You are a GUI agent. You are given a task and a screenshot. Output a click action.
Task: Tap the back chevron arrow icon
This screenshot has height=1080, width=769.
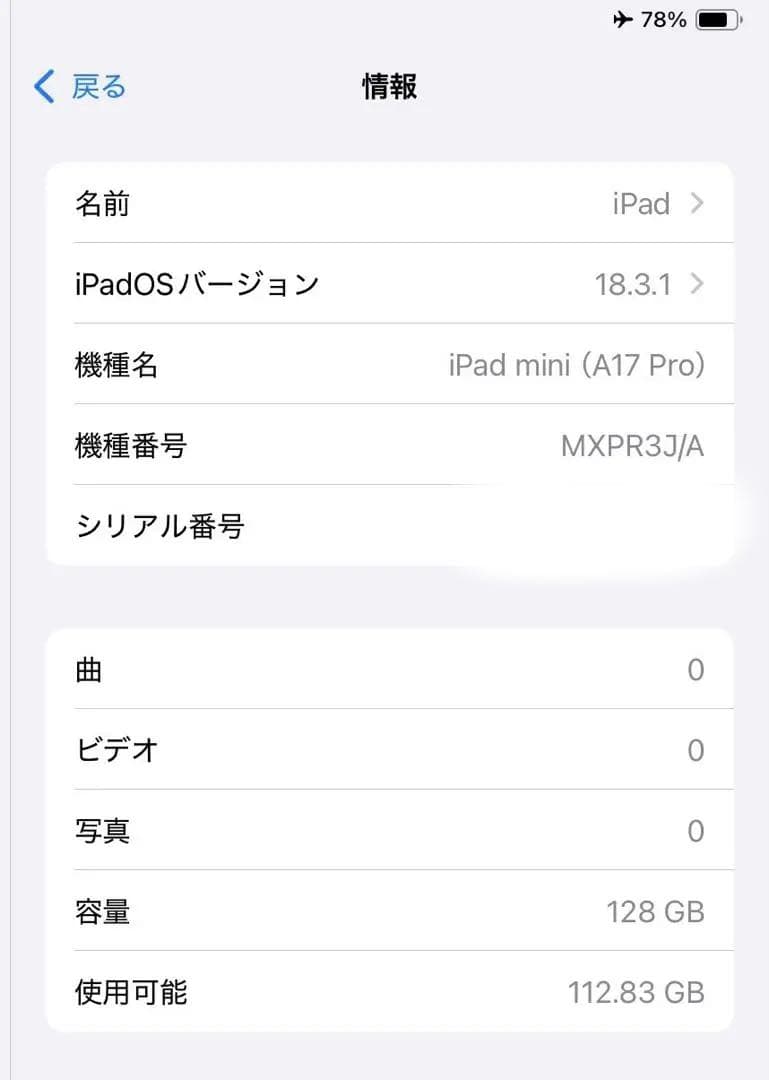[41, 87]
